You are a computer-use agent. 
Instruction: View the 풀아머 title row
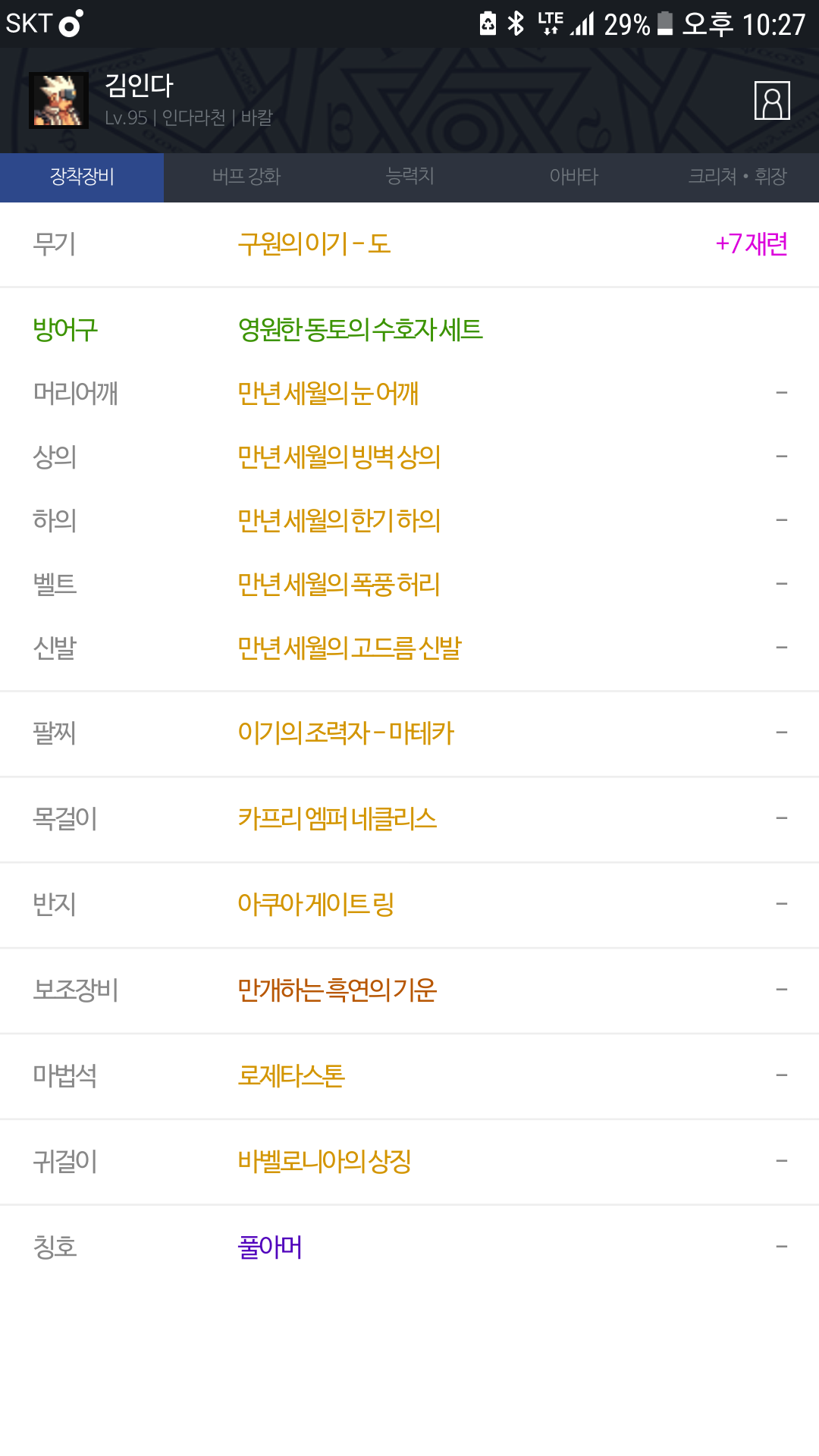409,1247
